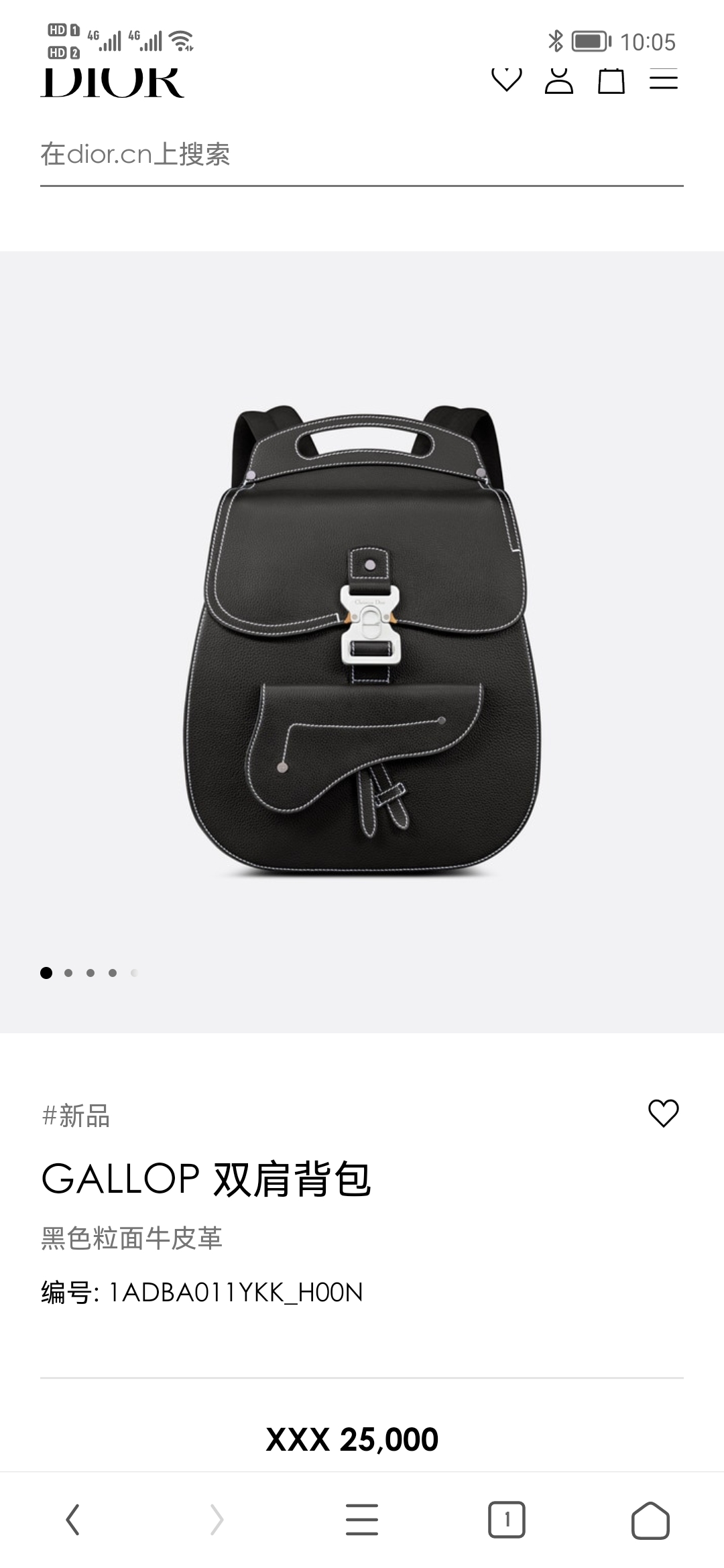Screen dimensions: 724x1568
Task: Open the GALLOP backpack product image
Action: tap(362, 640)
